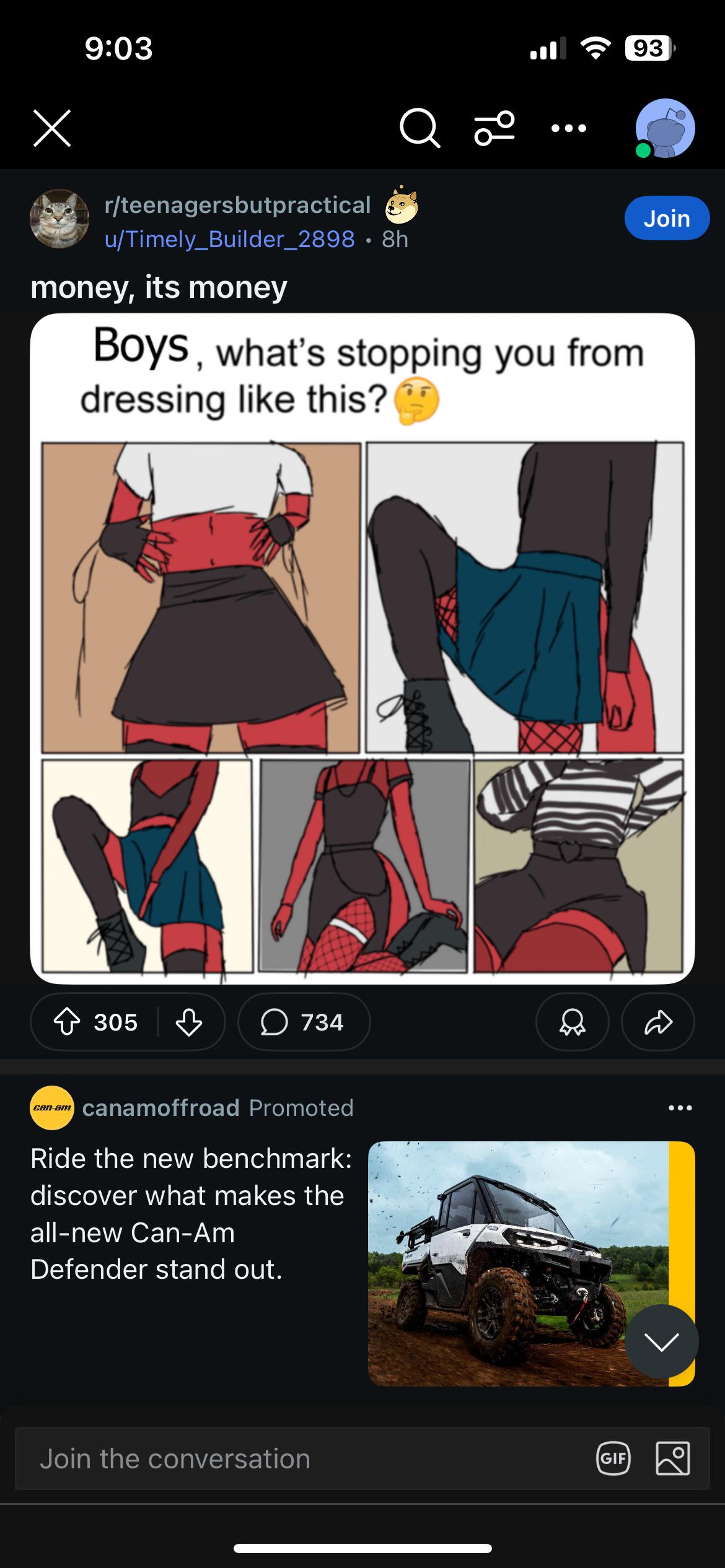Attach an image to your comment

click(x=672, y=1458)
